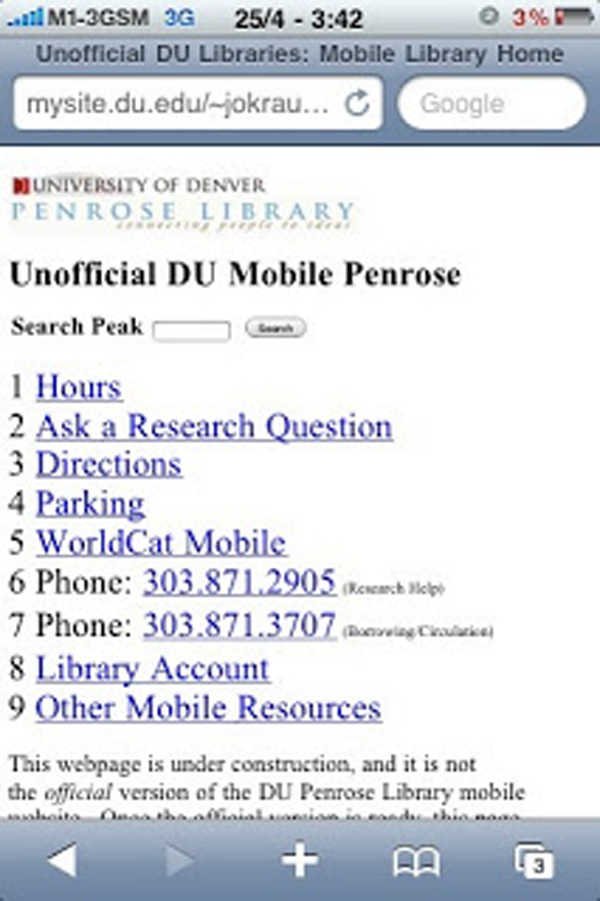Open WorldCat Mobile link

click(x=161, y=543)
